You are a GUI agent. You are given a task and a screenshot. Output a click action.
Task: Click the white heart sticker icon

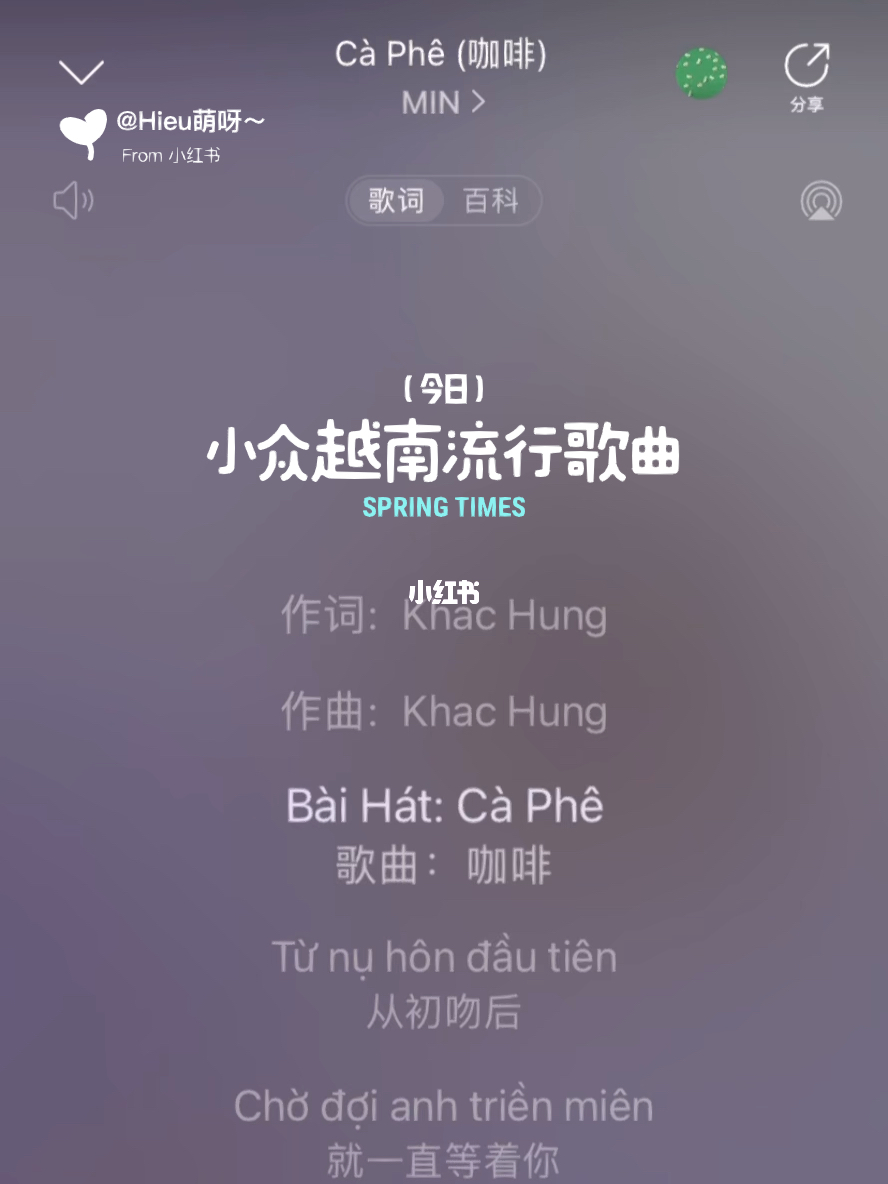click(84, 131)
